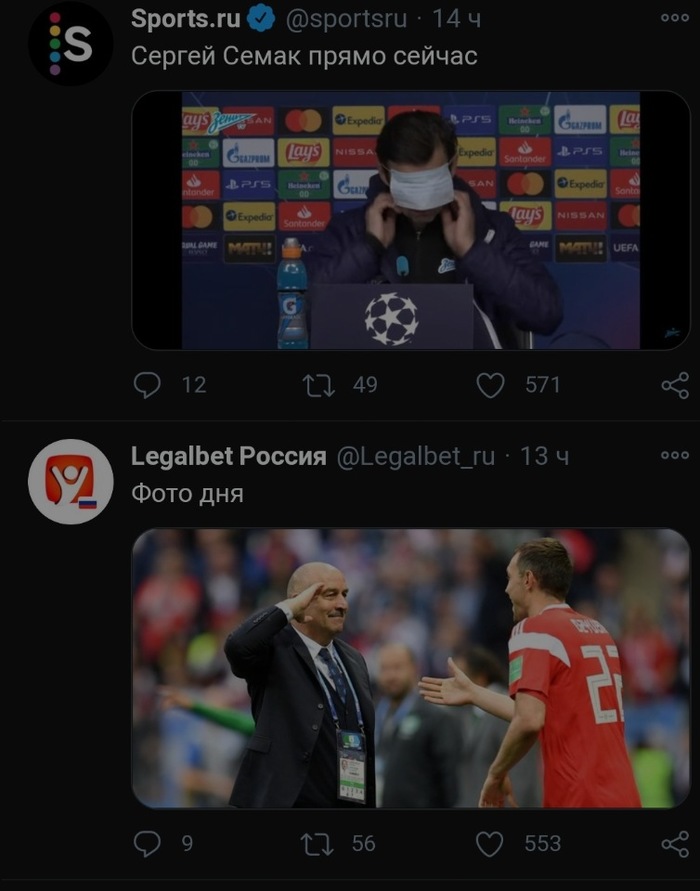Open the @Legalbet_ru account name link

tap(415, 456)
